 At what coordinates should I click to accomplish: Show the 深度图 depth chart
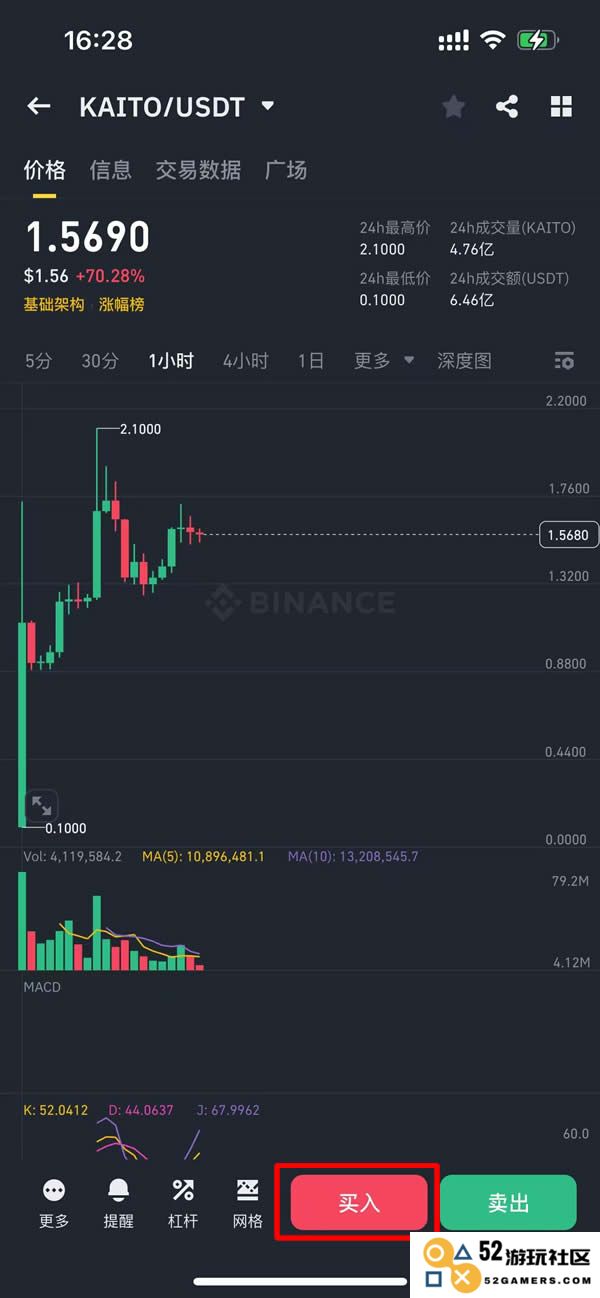464,361
